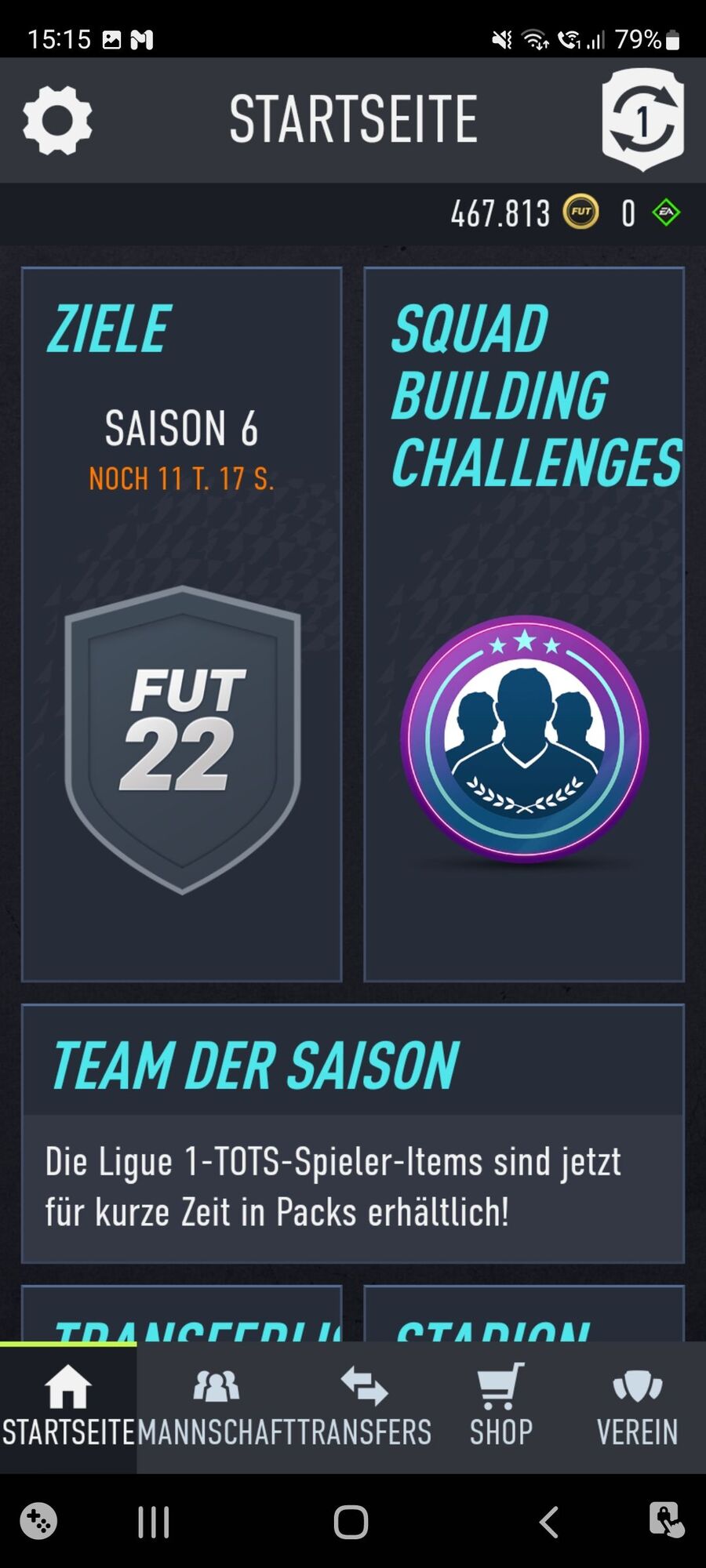This screenshot has width=706, height=1568.
Task: Open the transfer refresh badge icon
Action: click(x=642, y=120)
